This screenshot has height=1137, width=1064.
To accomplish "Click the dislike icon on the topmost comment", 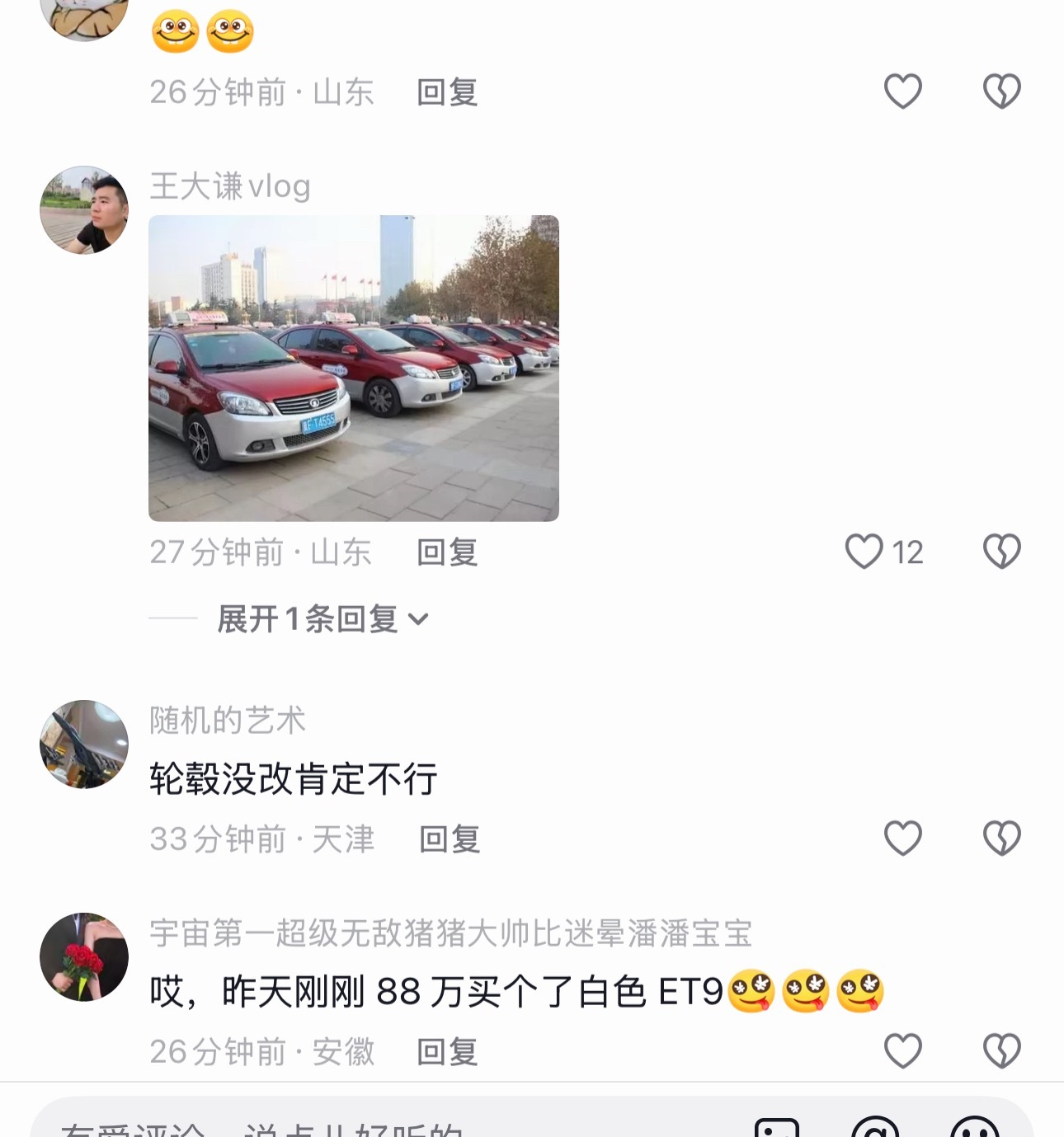I will 1000,92.
